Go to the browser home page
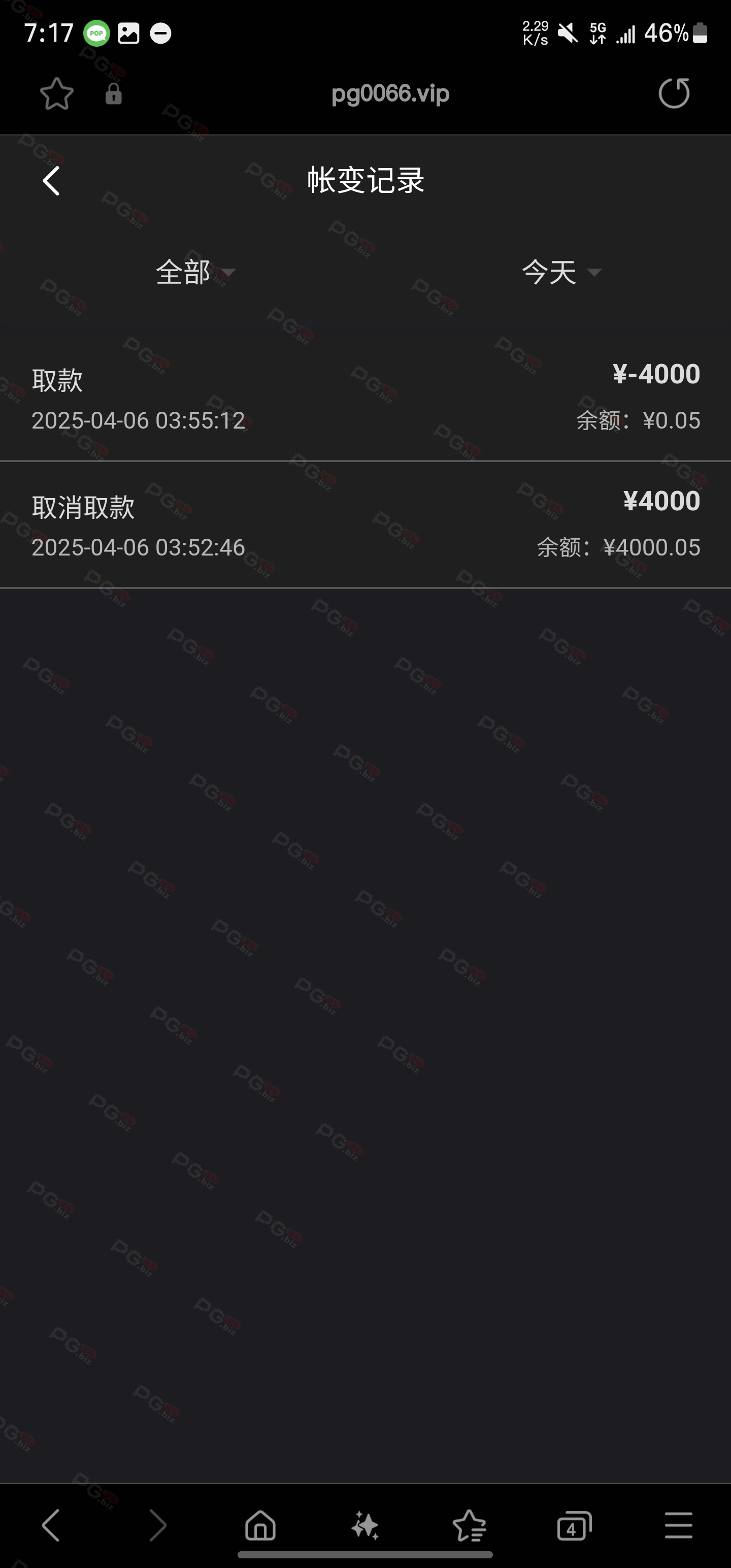731x1568 pixels. pyautogui.click(x=260, y=1525)
